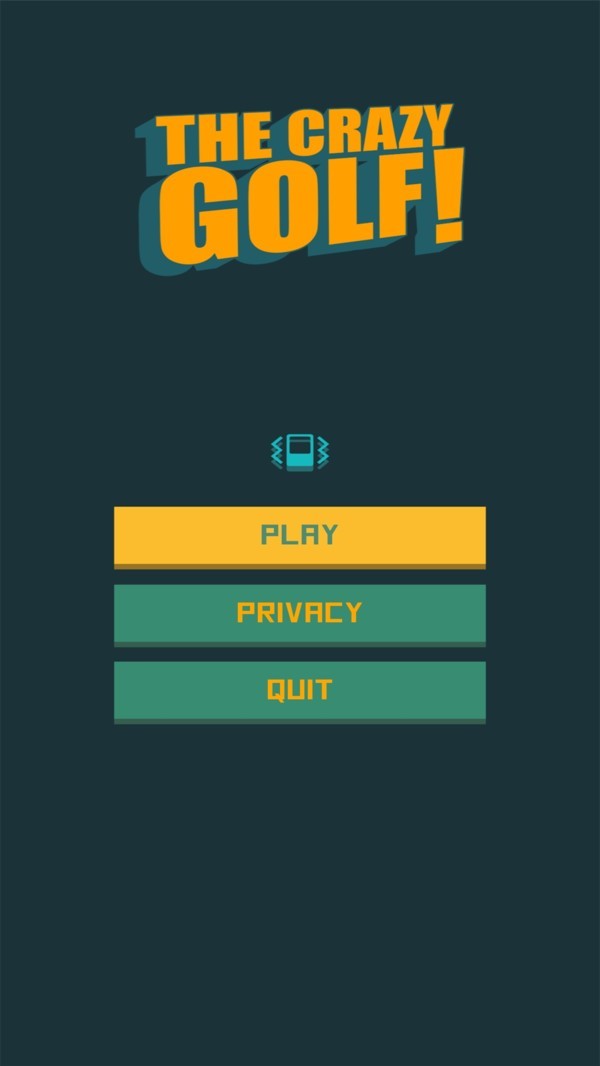Start the game with PLAY
600x1066 pixels.
tap(300, 535)
